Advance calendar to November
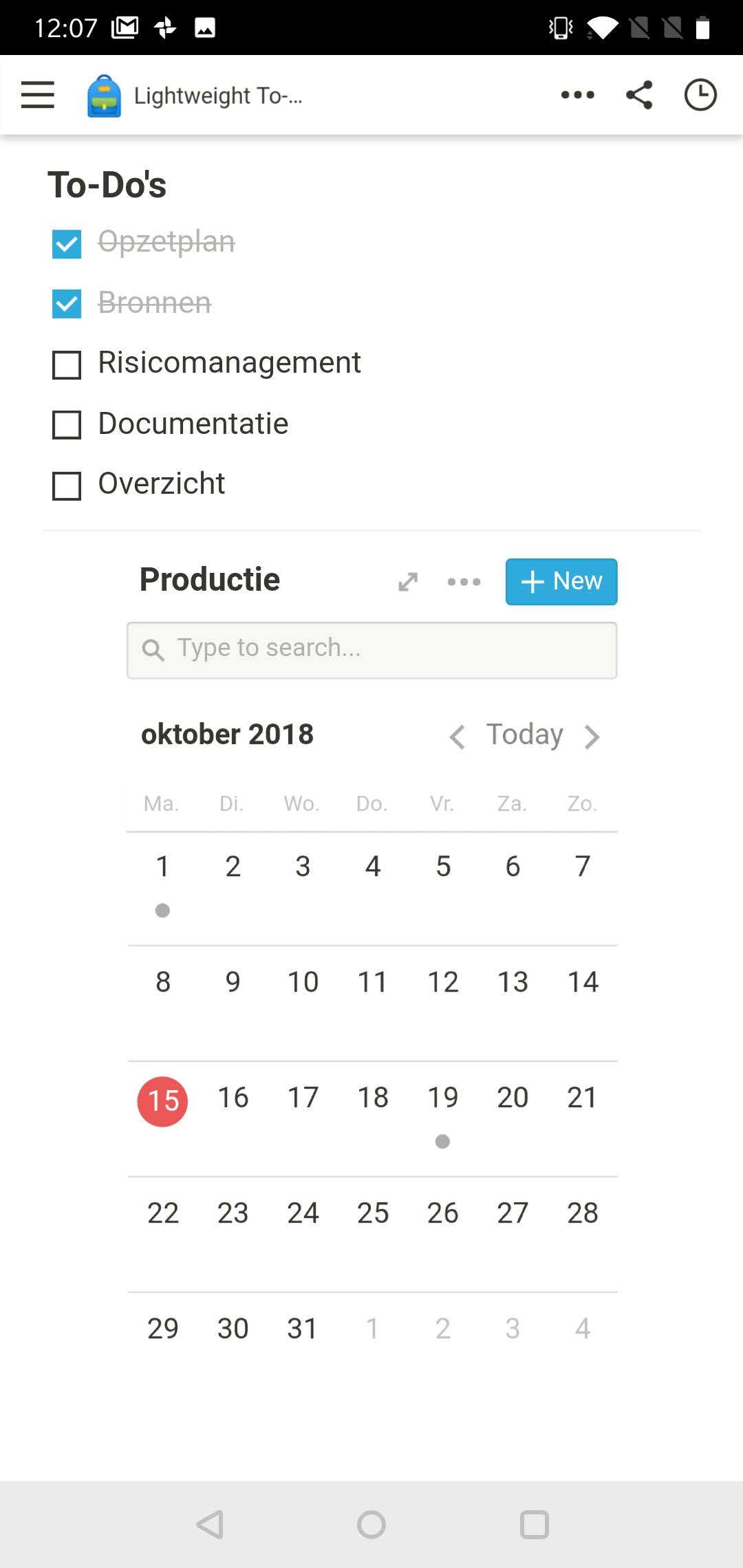Screen dimensions: 743x1568 click(592, 736)
